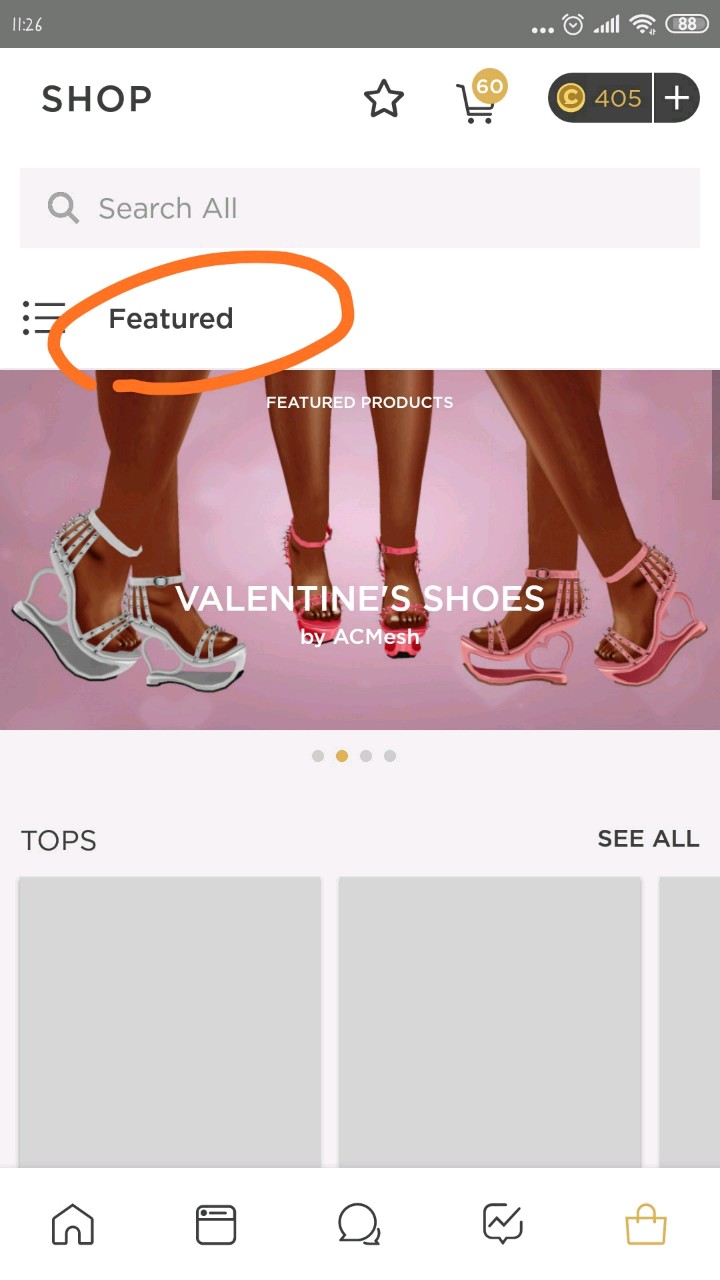Image resolution: width=720 pixels, height=1280 pixels.
Task: Open the wishlist star icon
Action: tap(383, 99)
